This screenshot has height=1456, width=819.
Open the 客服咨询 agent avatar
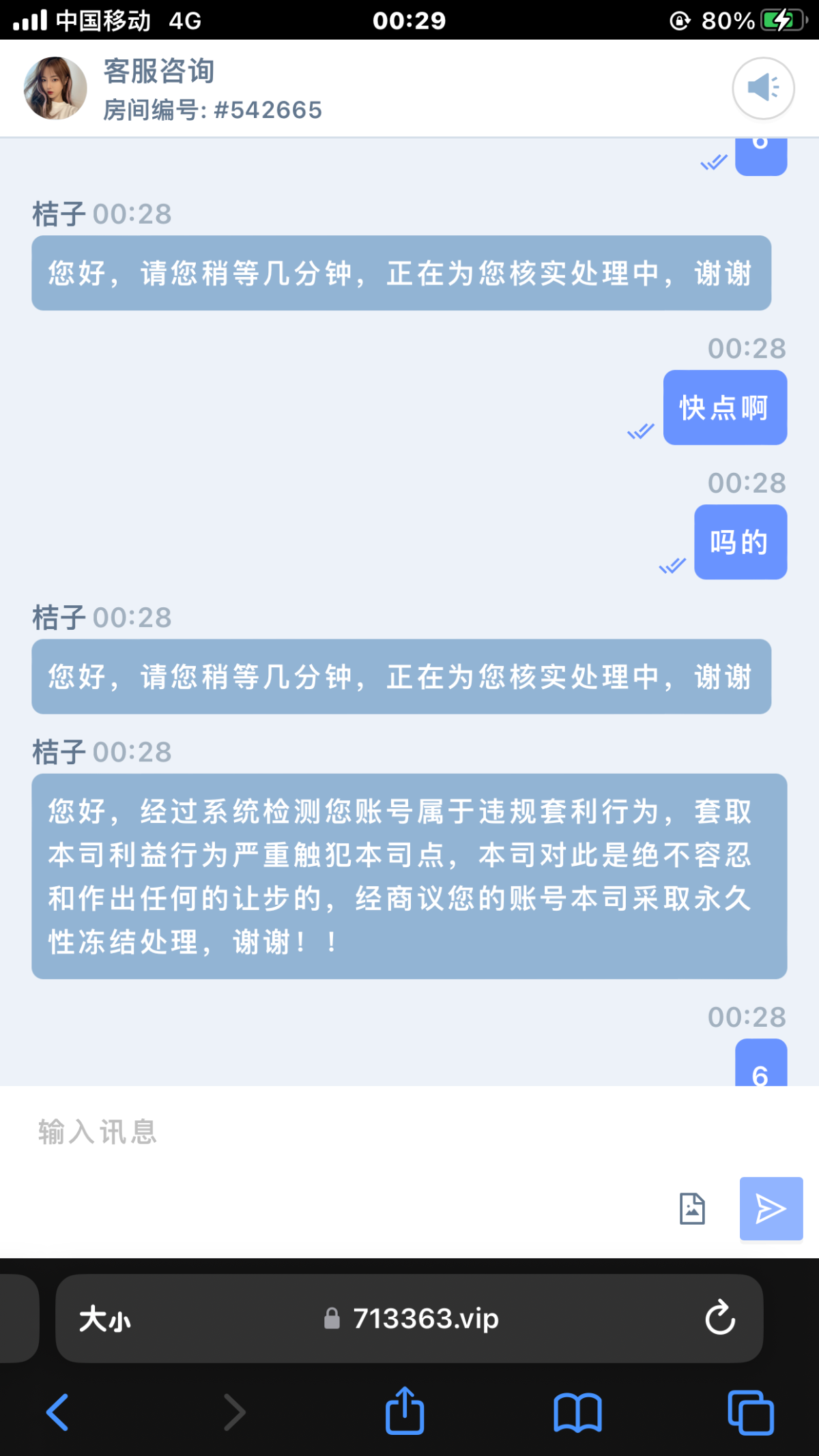coord(55,88)
